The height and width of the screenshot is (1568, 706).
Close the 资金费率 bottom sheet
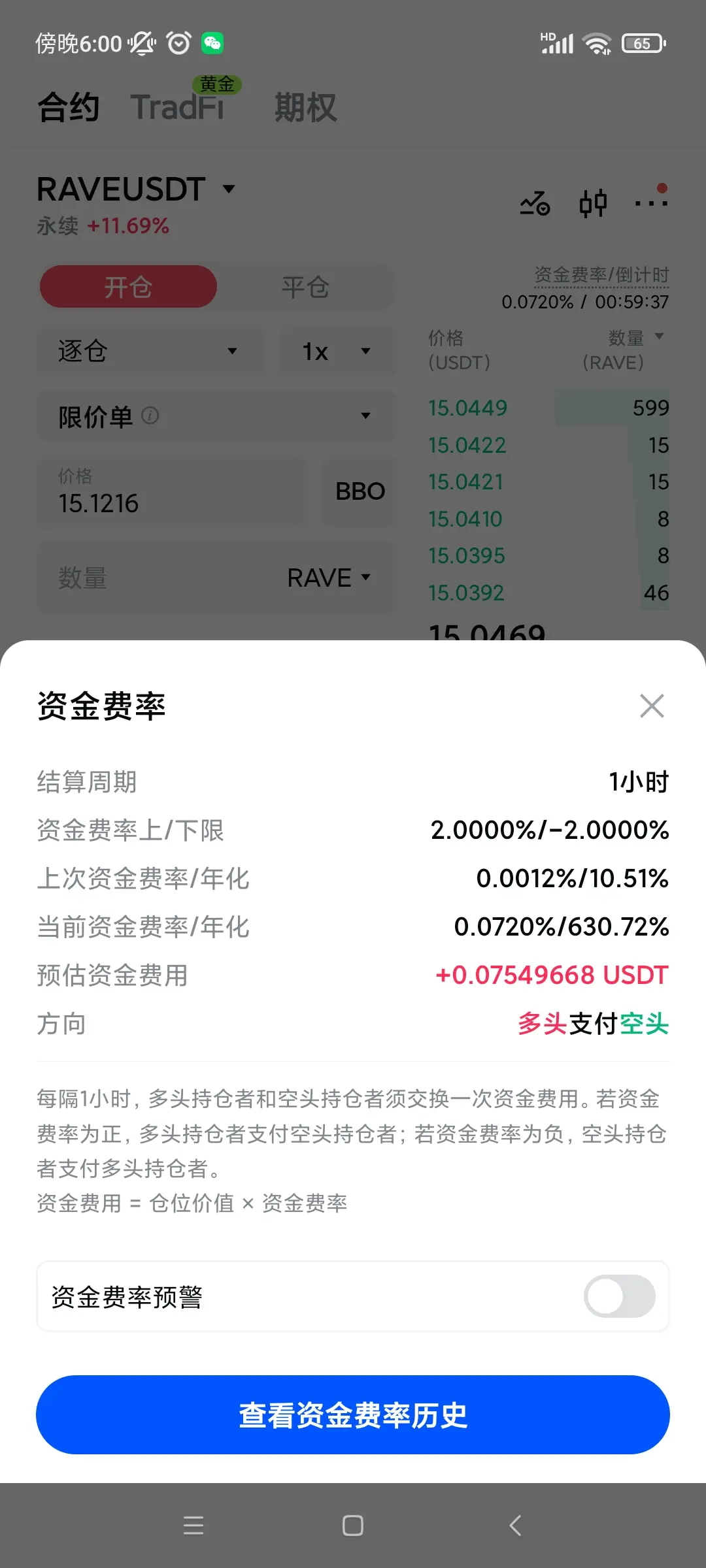pos(652,706)
